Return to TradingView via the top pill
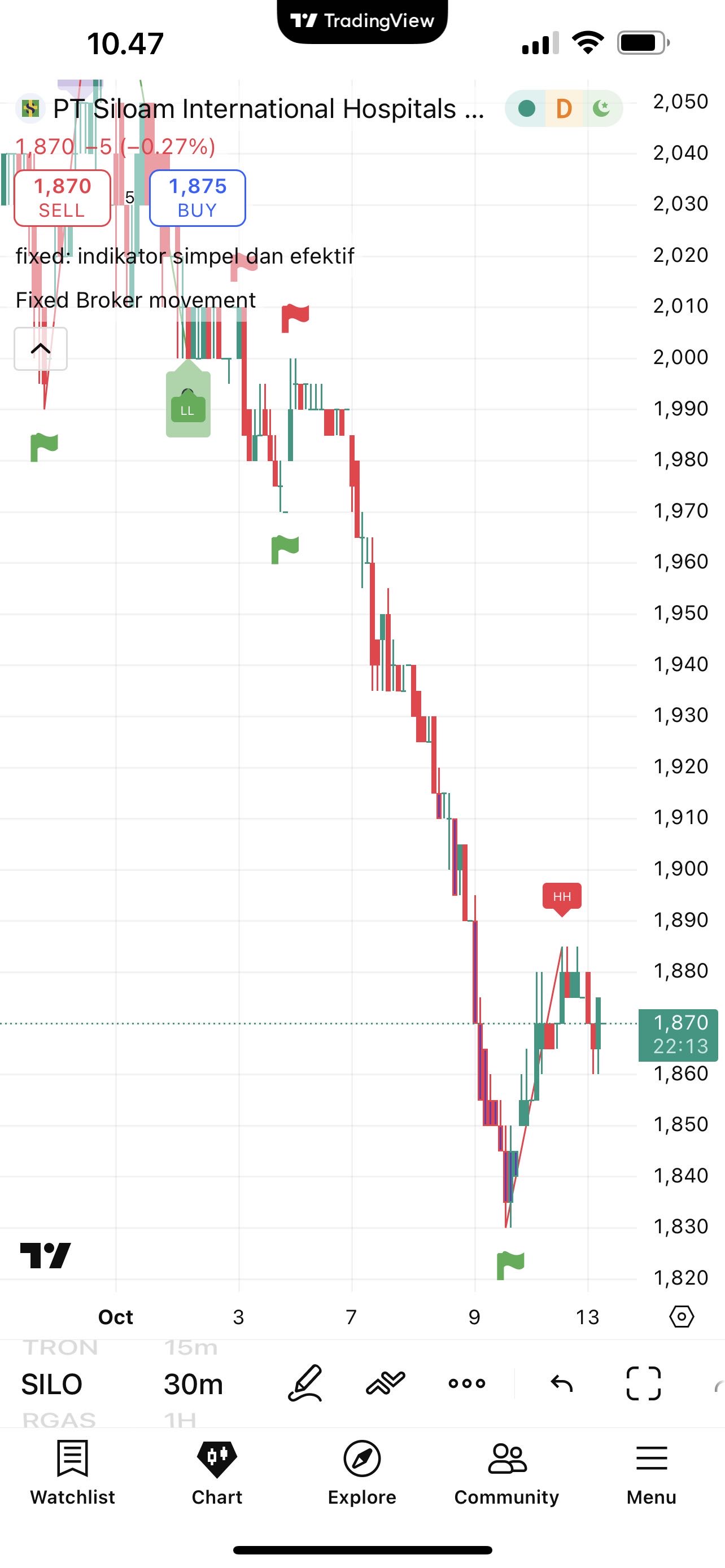725x1568 pixels. pos(362,21)
